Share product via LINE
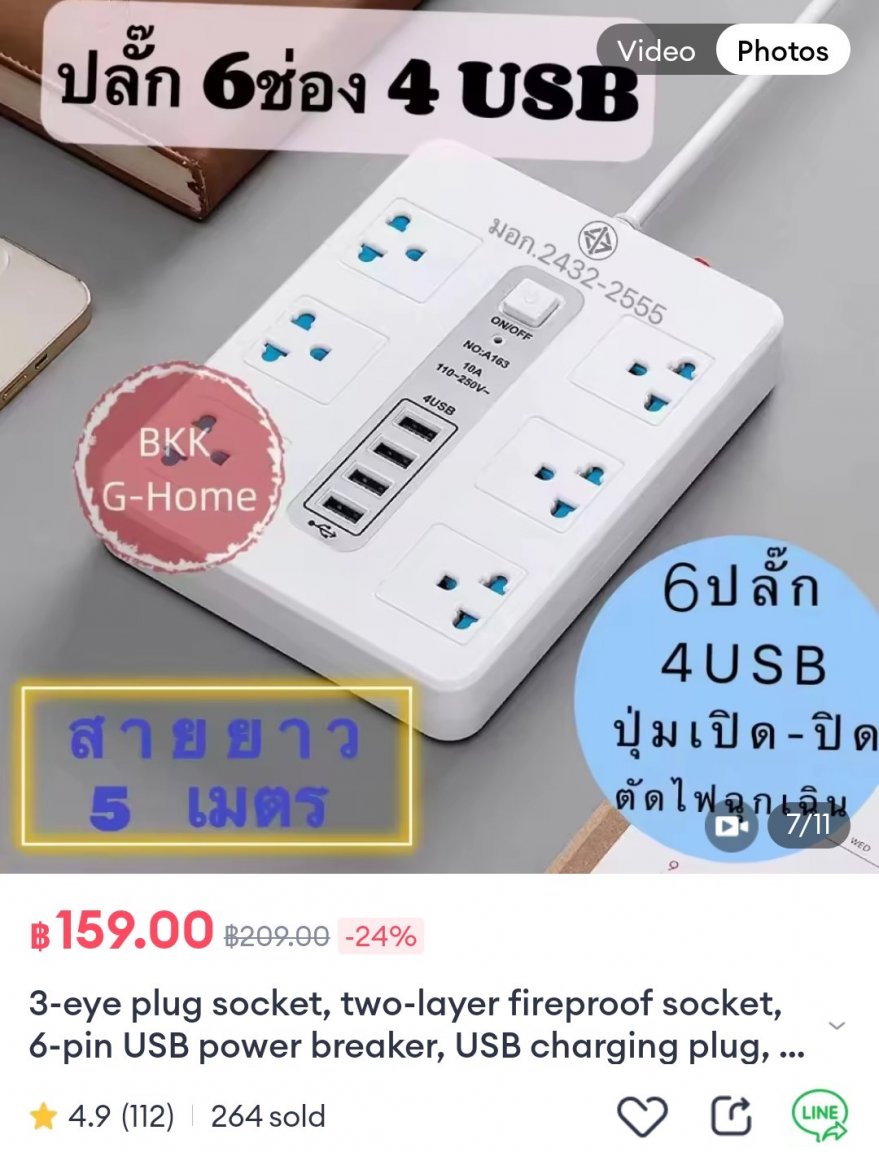Screen dimensions: 879x1152 [x=819, y=1115]
